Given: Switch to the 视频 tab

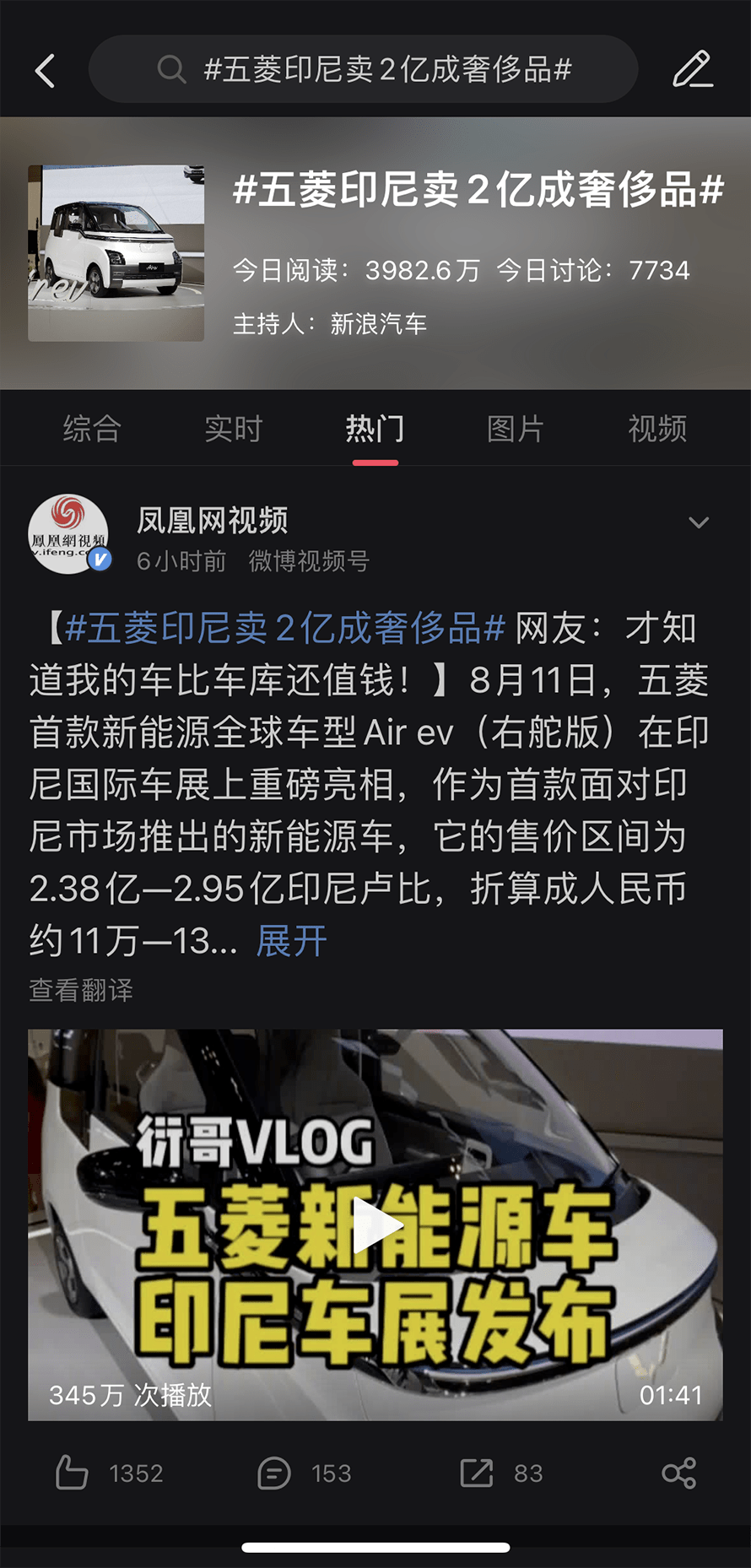Looking at the screenshot, I should (657, 429).
